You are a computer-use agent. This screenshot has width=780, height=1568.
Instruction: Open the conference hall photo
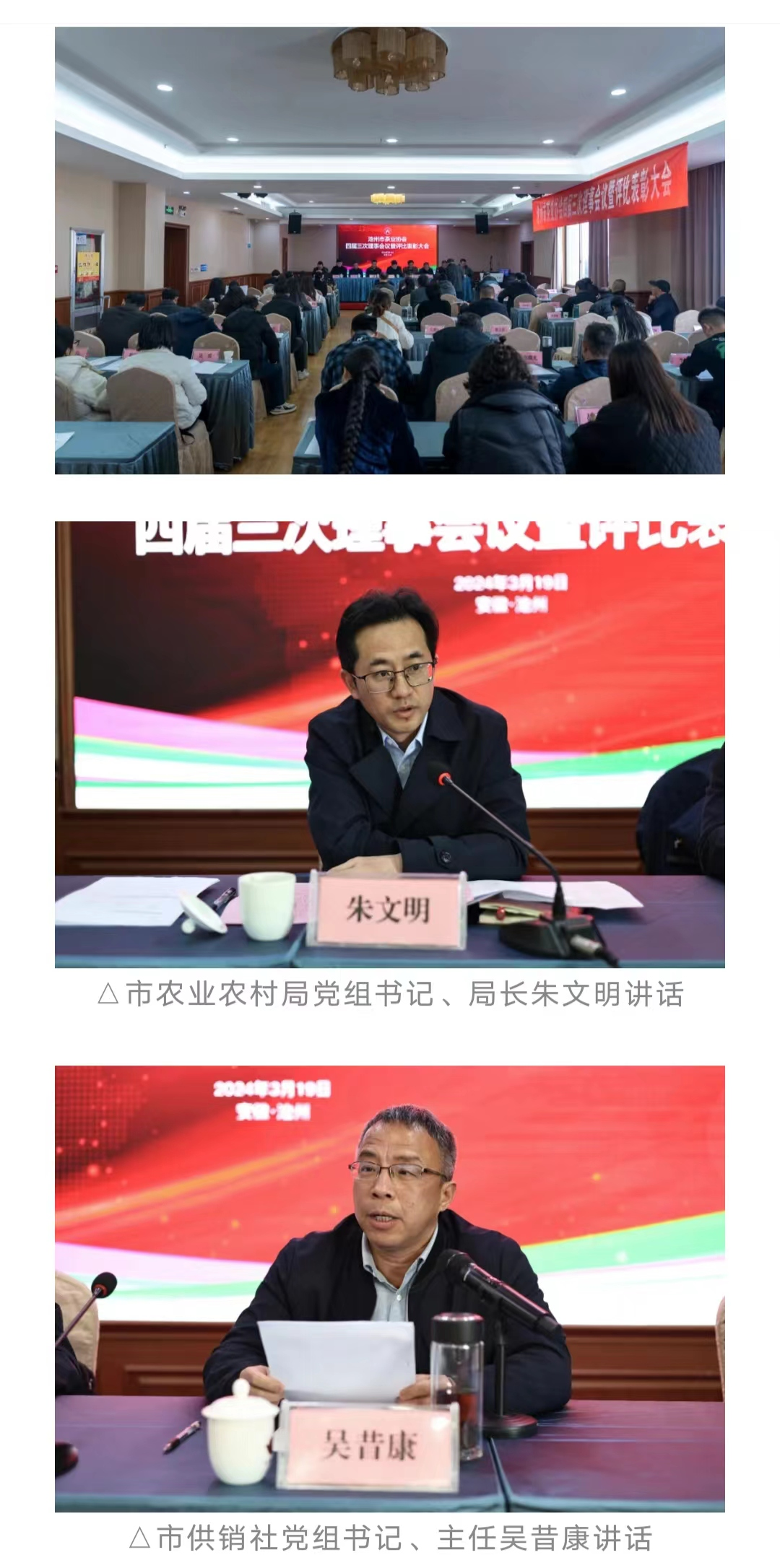(390, 251)
